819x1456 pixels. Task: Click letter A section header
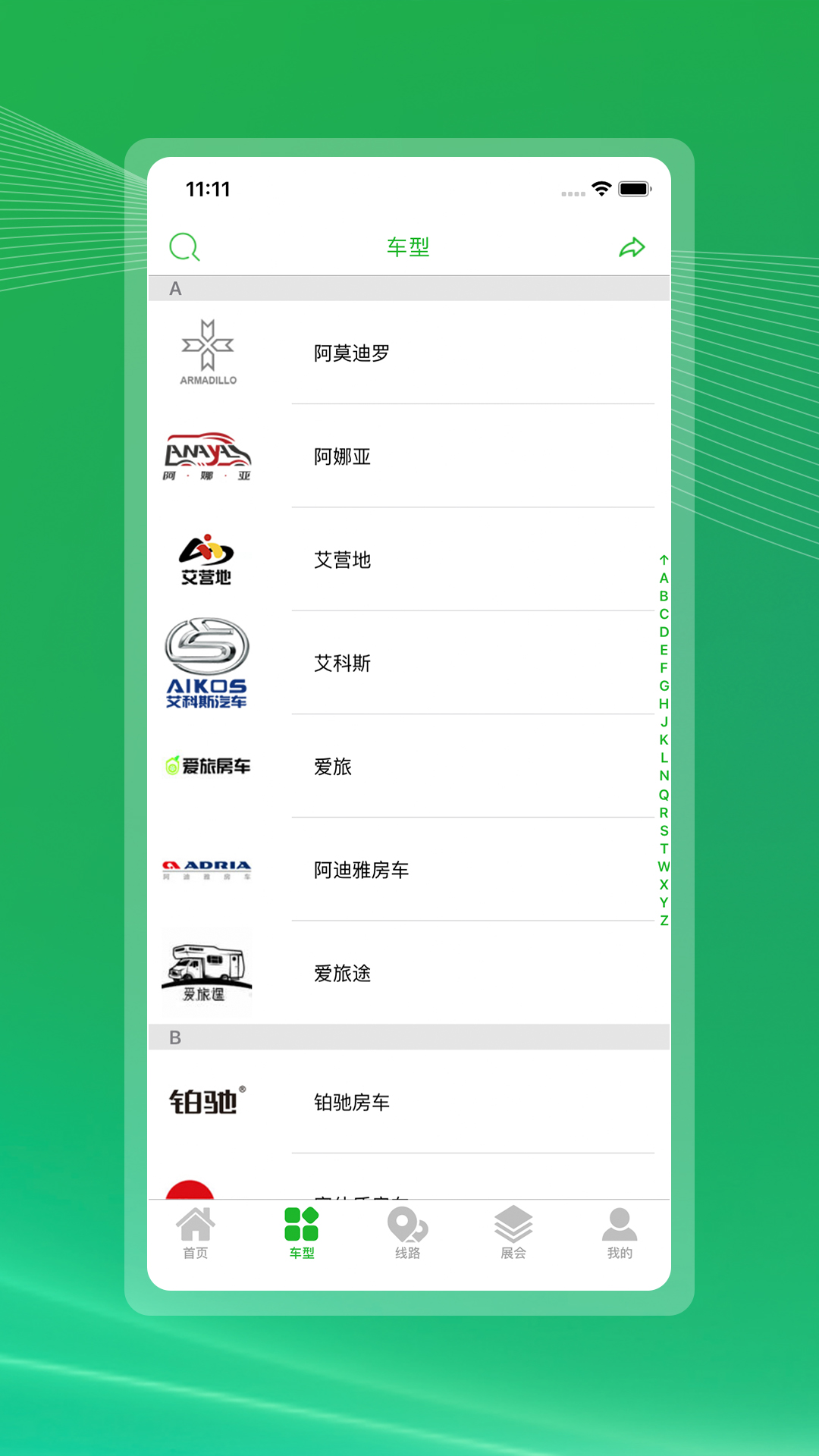tap(175, 289)
